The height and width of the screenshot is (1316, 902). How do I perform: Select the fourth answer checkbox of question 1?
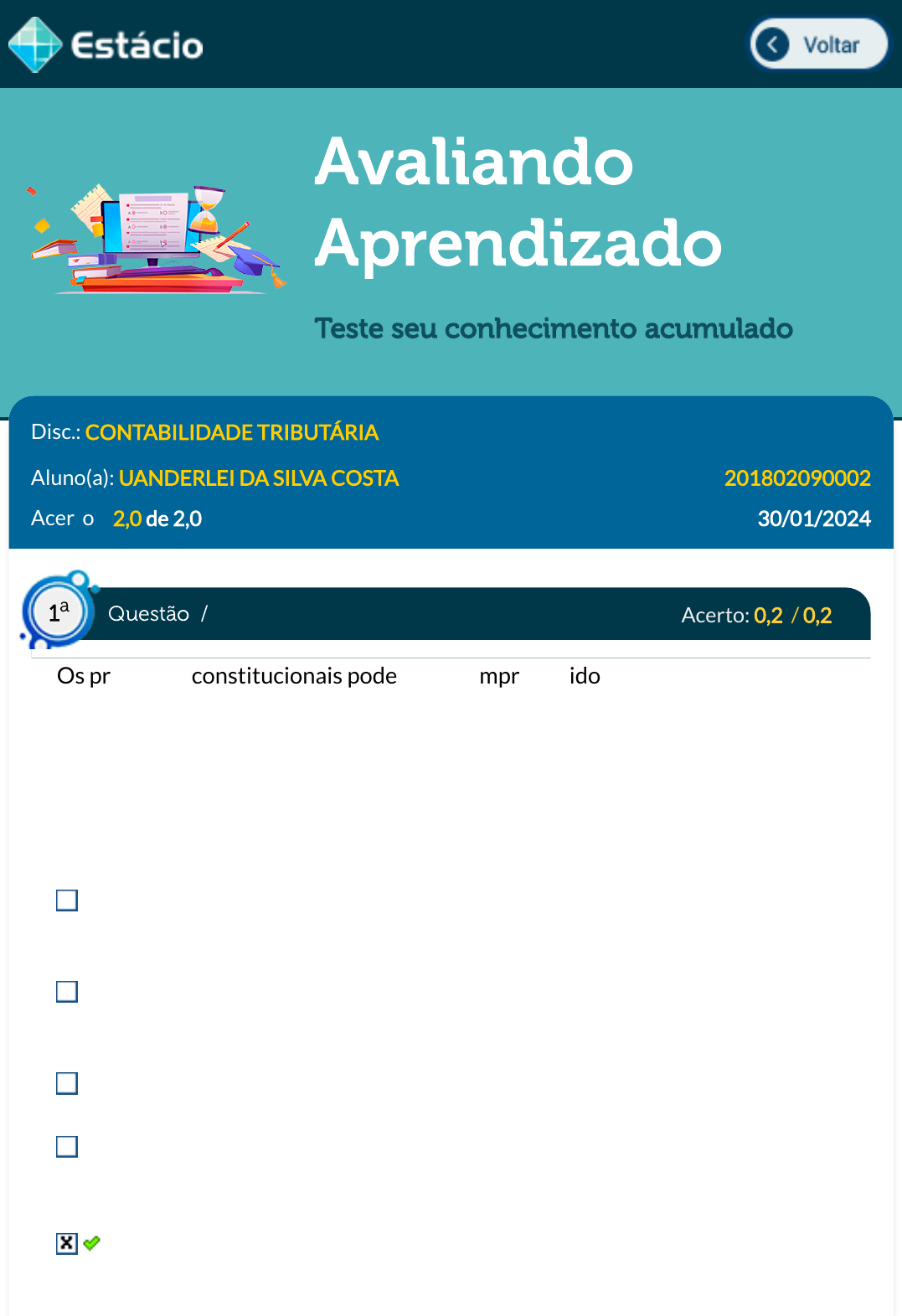67,1147
